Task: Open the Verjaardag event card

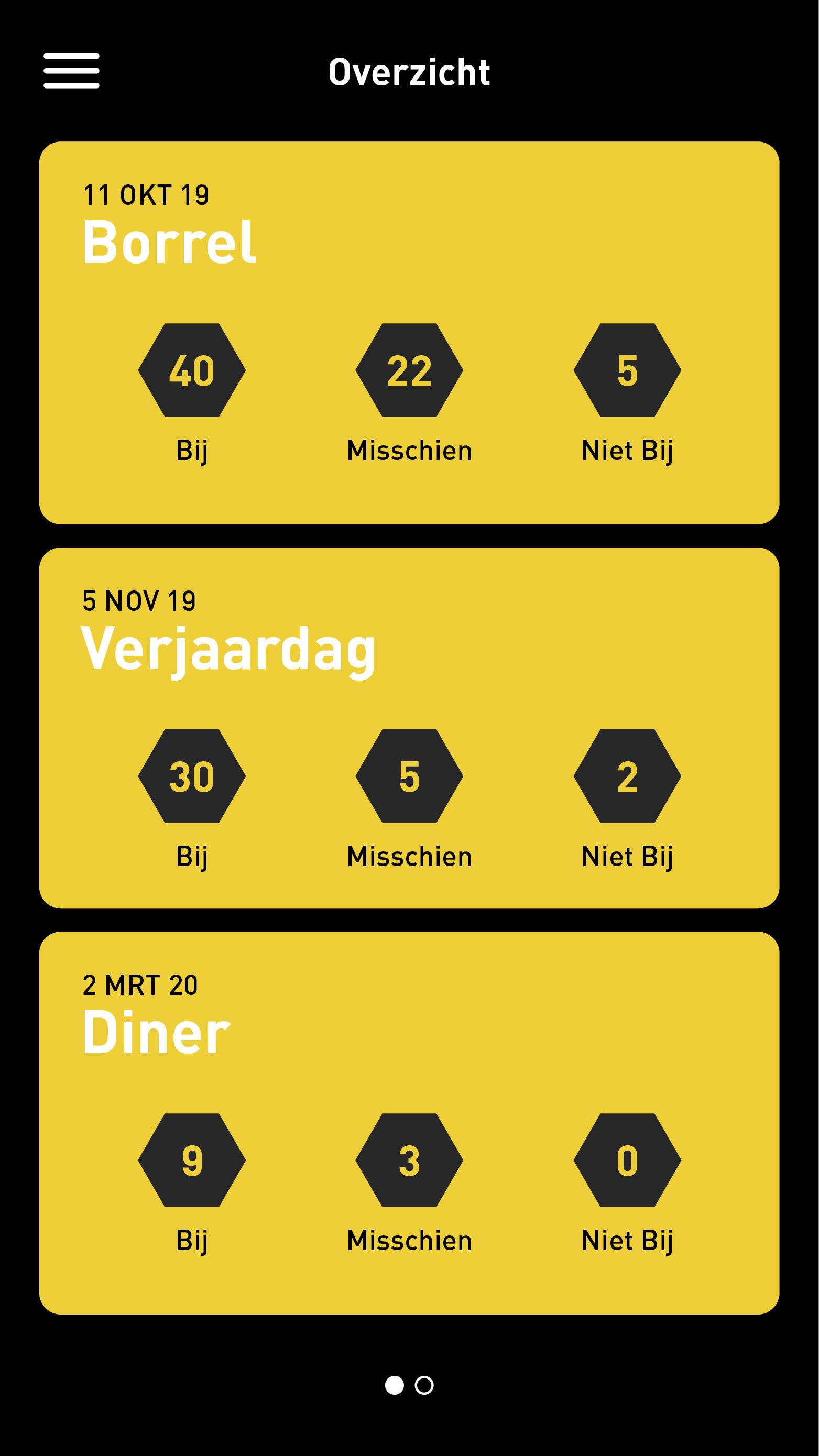Action: coord(409,728)
